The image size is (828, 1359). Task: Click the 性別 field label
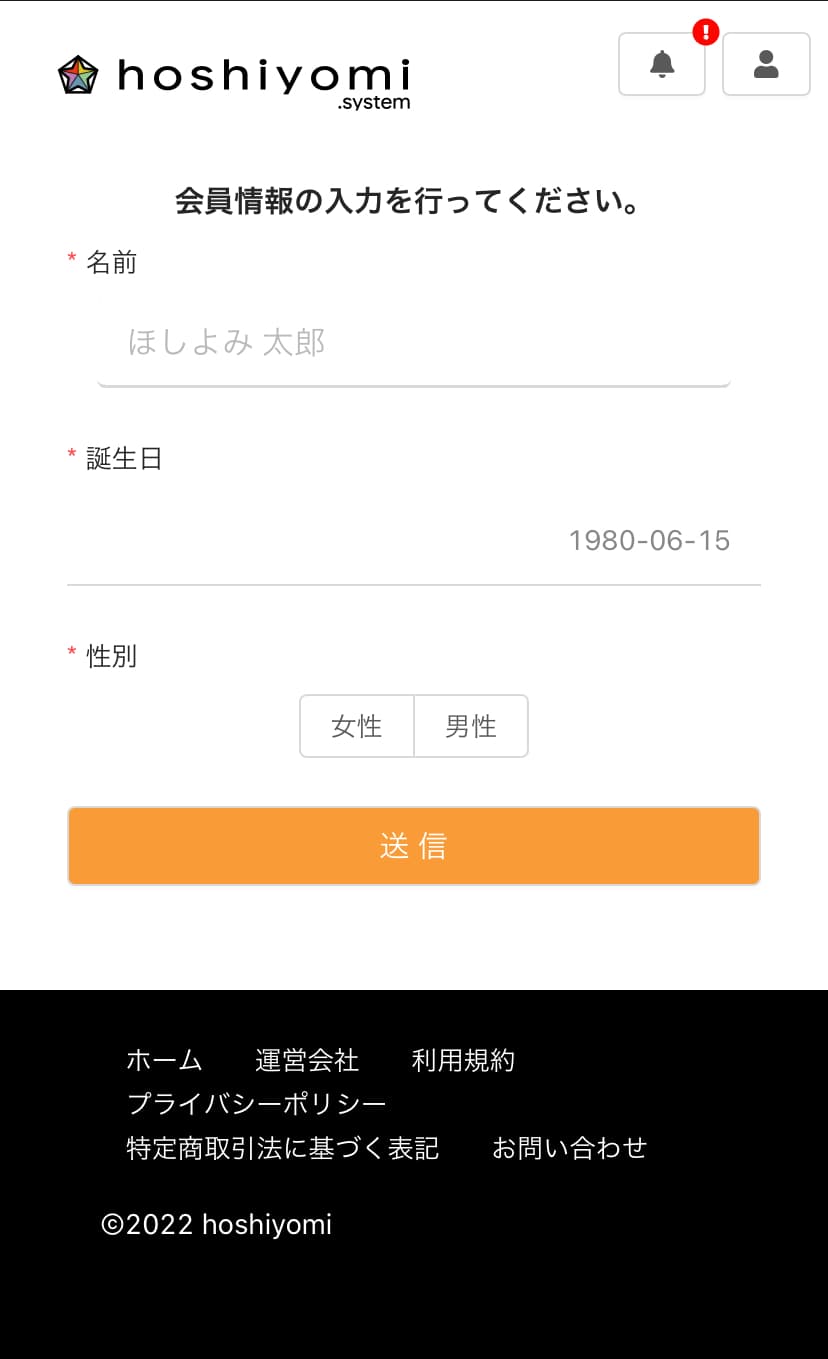click(111, 656)
